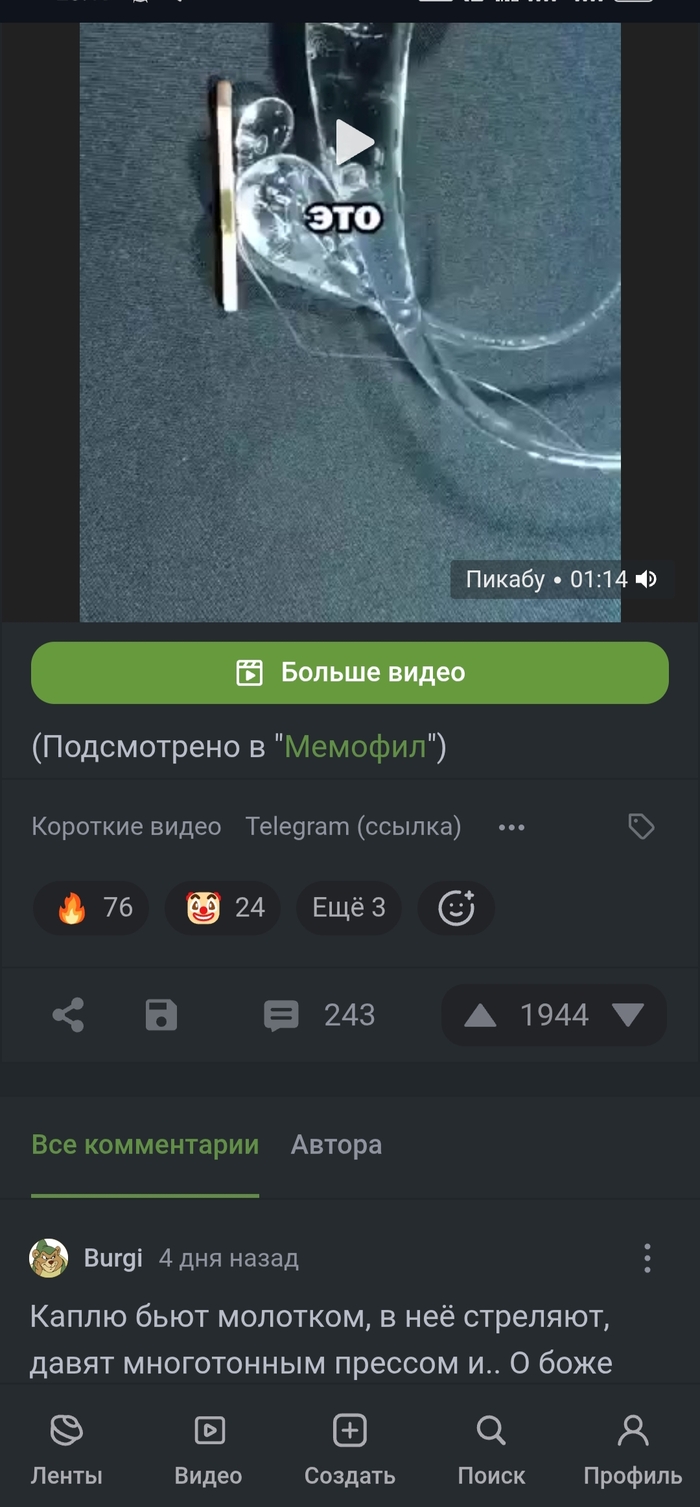The height and width of the screenshot is (1507, 700).
Task: Share this post
Action: pos(68,1016)
